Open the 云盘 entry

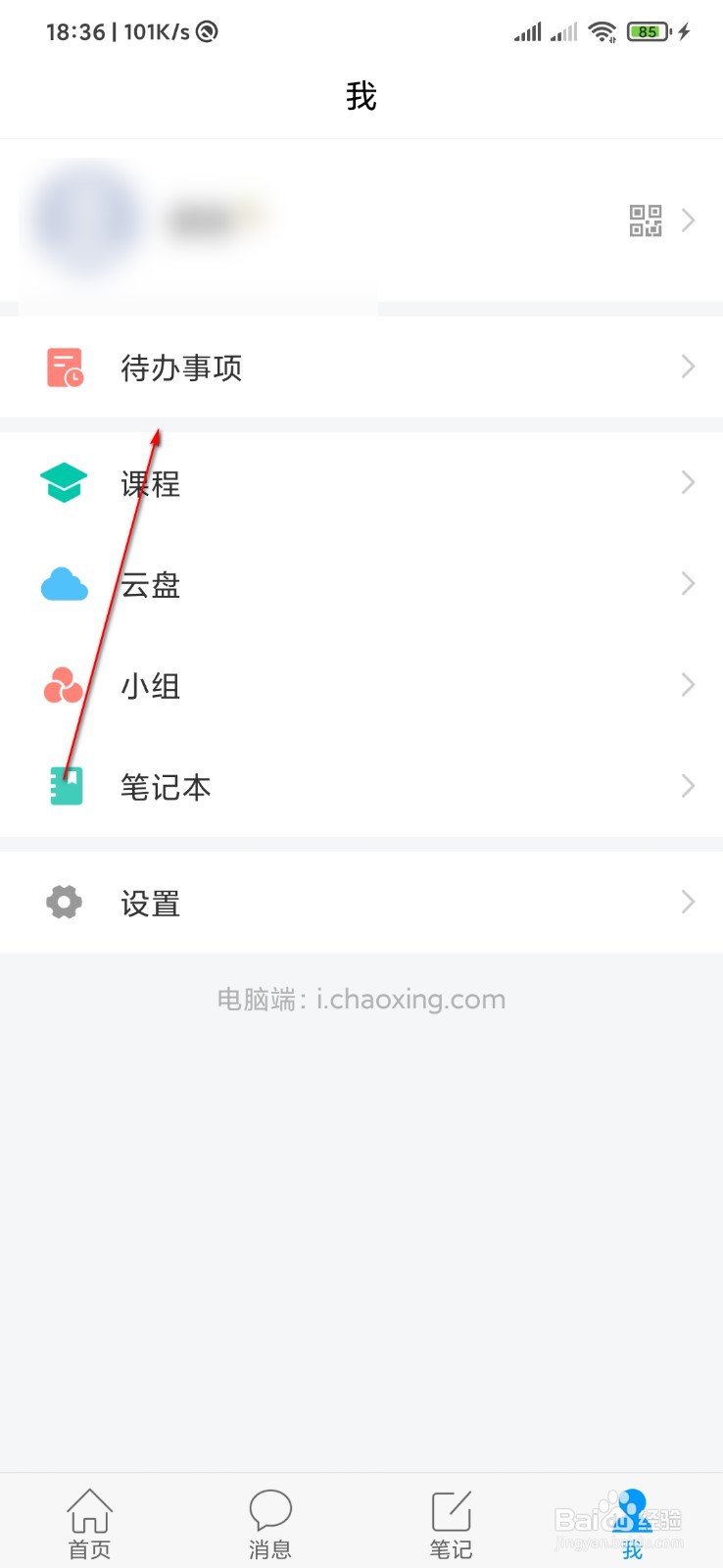(x=149, y=584)
